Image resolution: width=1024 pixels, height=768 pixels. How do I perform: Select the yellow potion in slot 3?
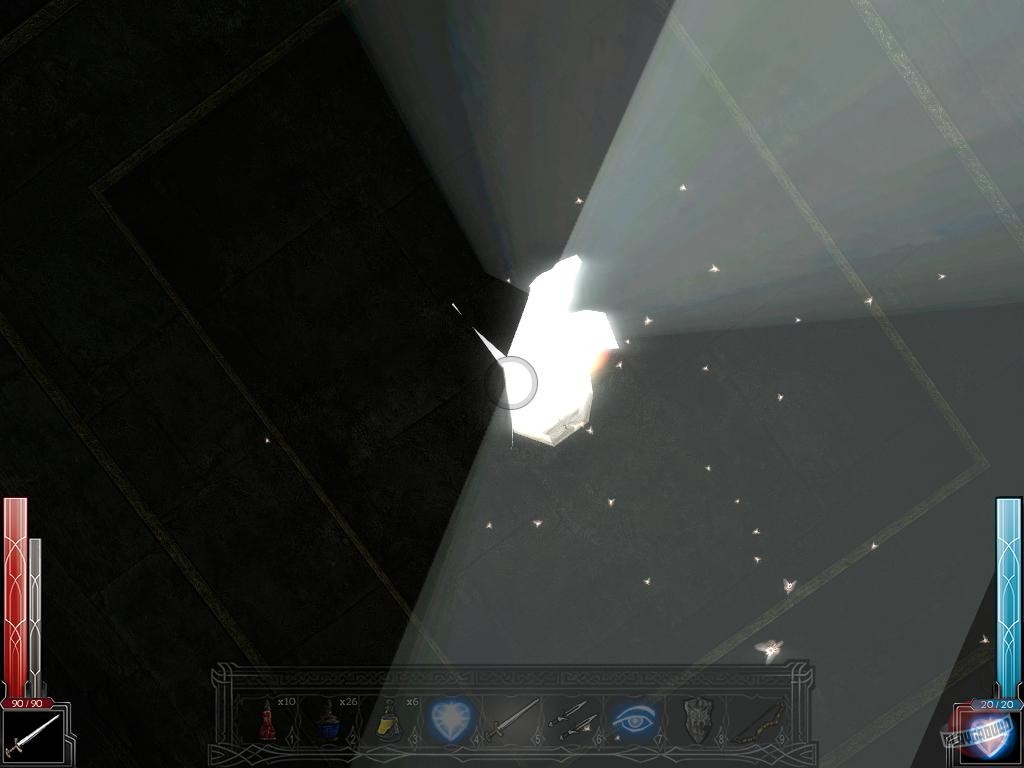(390, 720)
